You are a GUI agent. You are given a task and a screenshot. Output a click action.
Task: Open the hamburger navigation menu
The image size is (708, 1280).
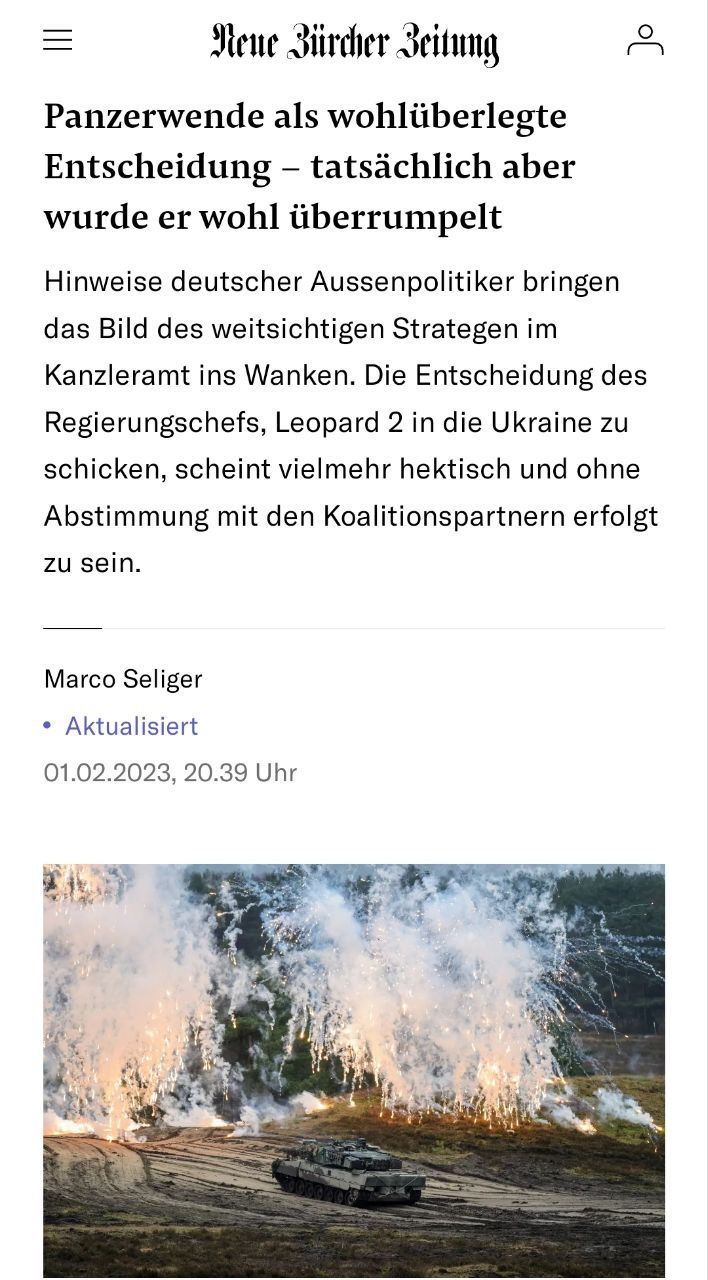58,40
